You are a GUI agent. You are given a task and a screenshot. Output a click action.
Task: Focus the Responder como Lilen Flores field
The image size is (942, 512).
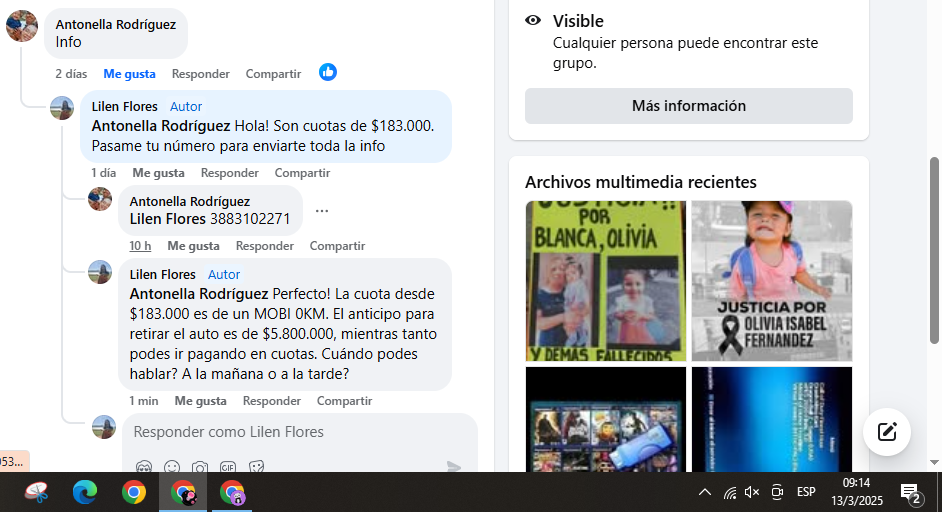click(290, 432)
